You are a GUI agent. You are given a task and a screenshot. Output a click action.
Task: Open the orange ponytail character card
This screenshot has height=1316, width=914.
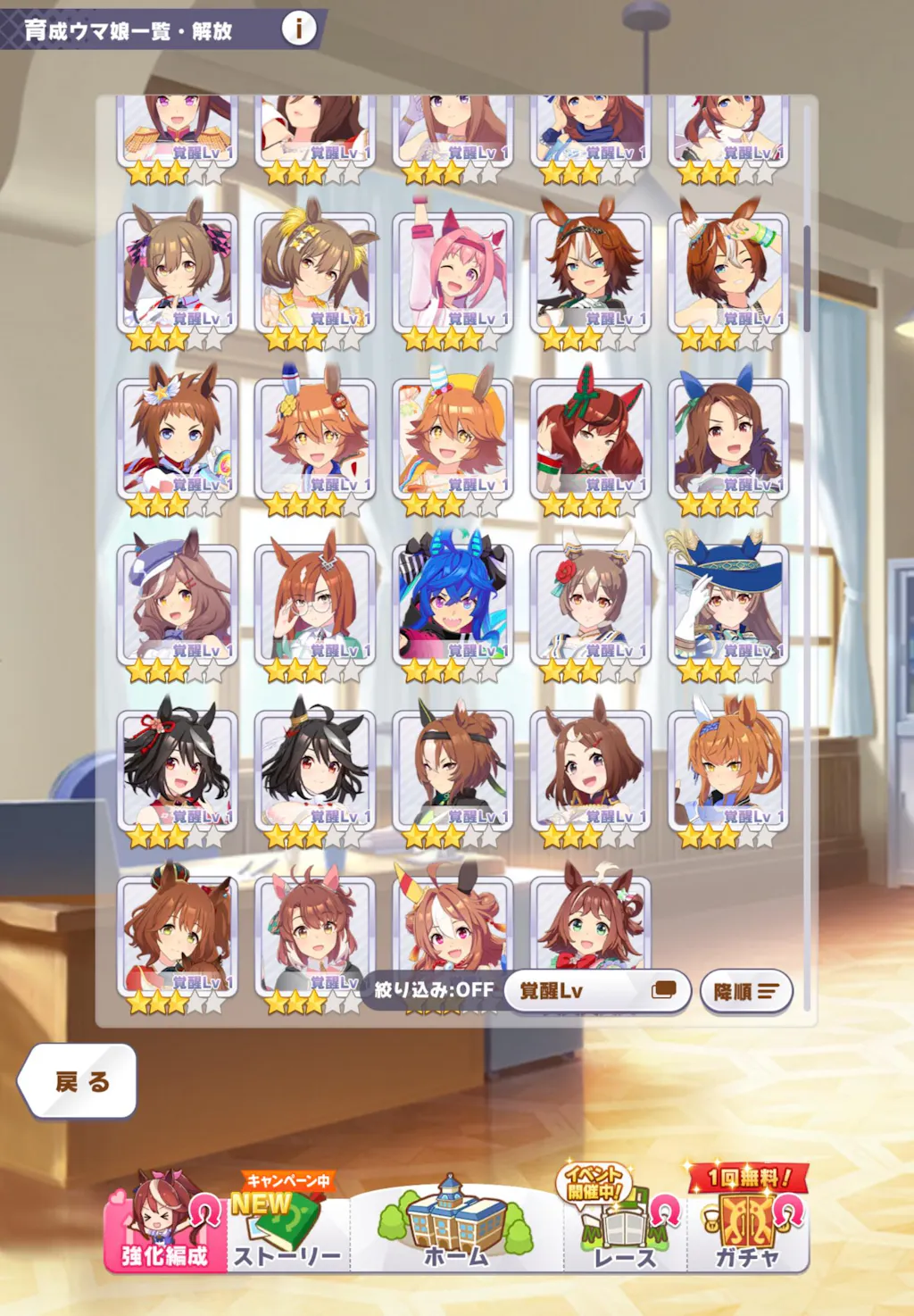coord(728,770)
